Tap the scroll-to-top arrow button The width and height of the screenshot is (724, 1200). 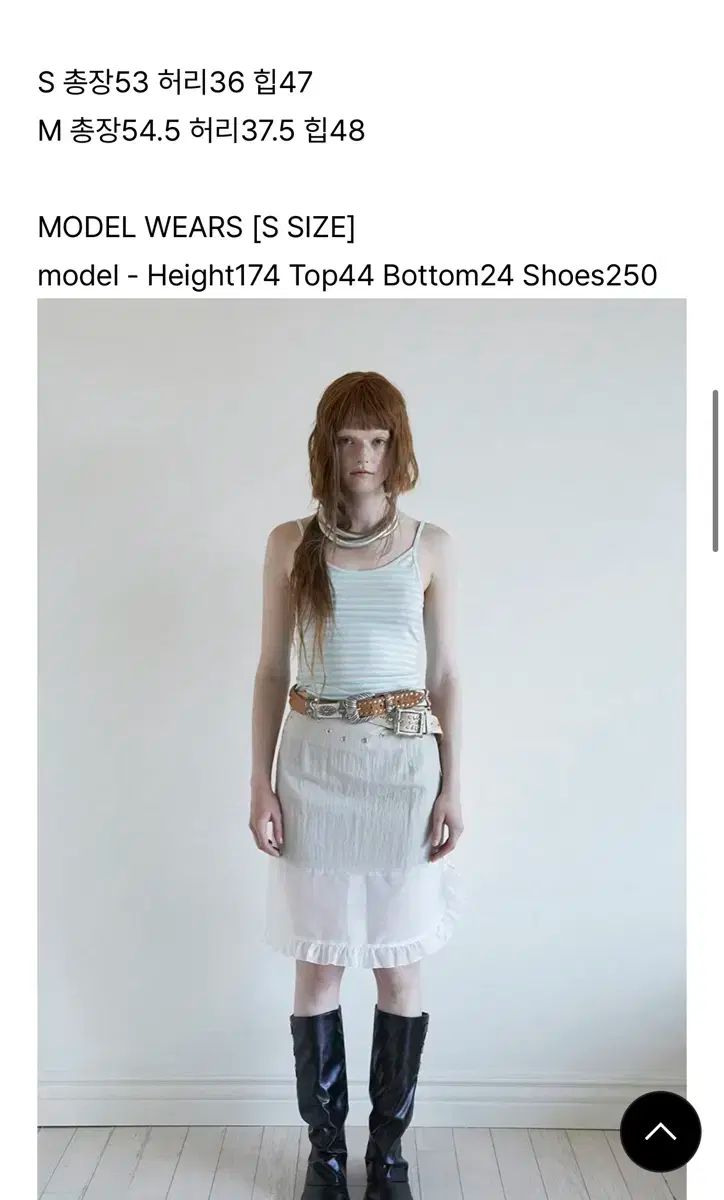pyautogui.click(x=660, y=1131)
